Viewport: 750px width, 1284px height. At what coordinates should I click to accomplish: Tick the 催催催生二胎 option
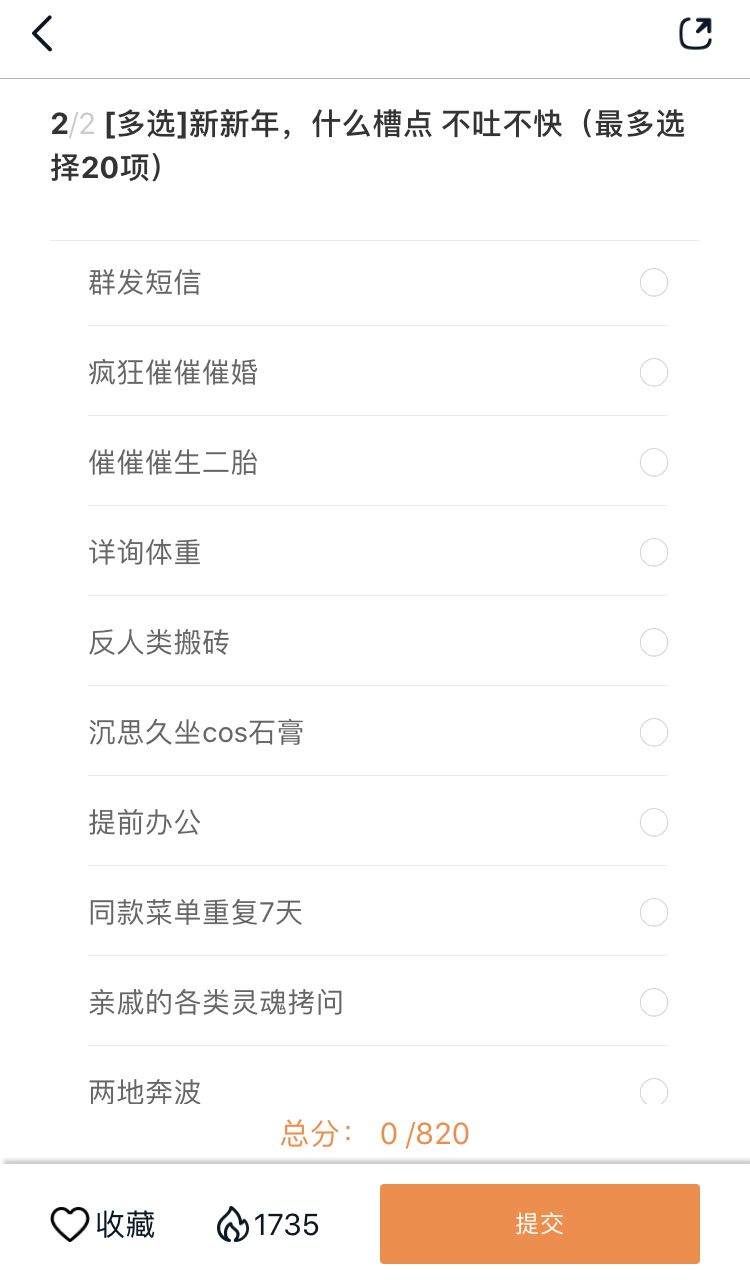point(378,463)
